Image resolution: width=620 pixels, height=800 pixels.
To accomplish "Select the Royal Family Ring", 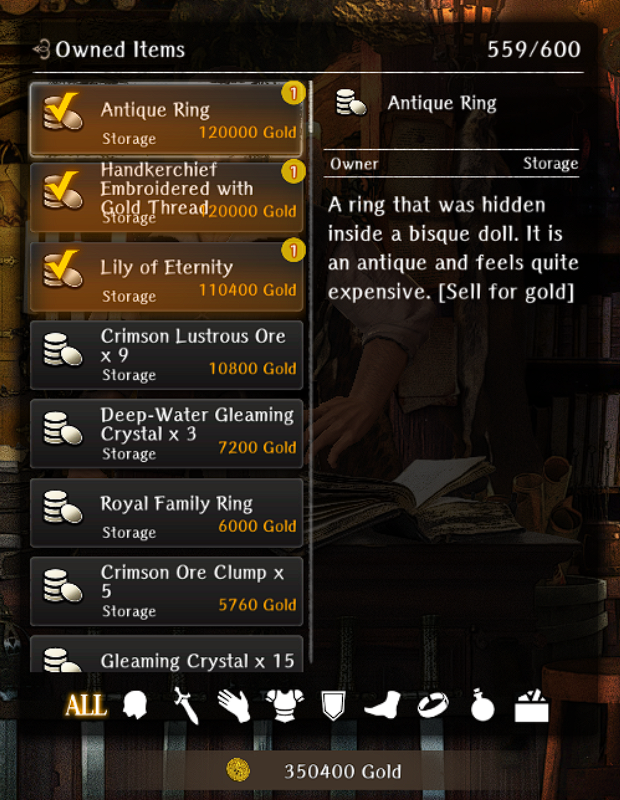I will point(166,512).
